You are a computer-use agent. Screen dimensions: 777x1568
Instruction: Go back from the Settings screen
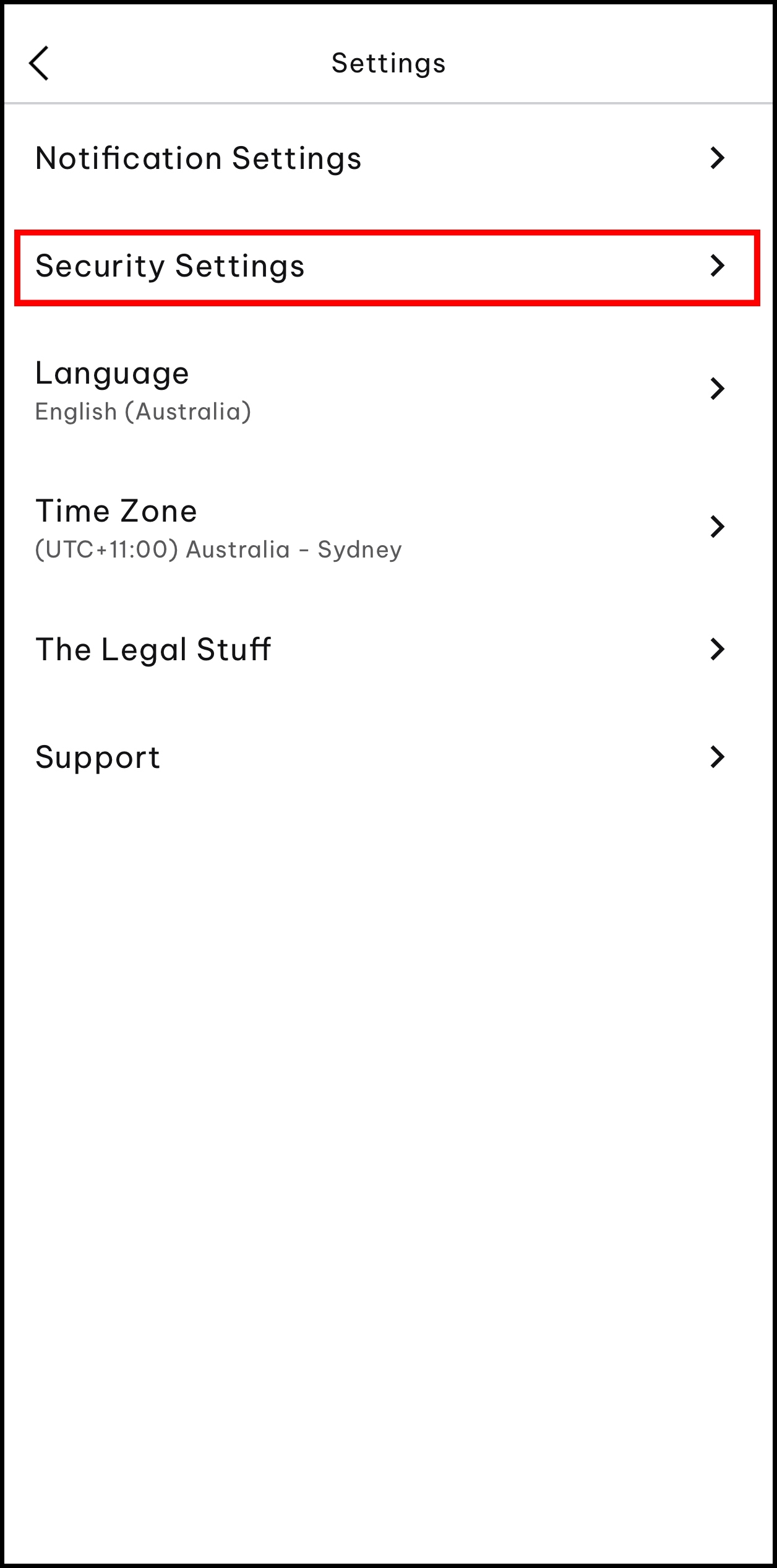point(39,63)
